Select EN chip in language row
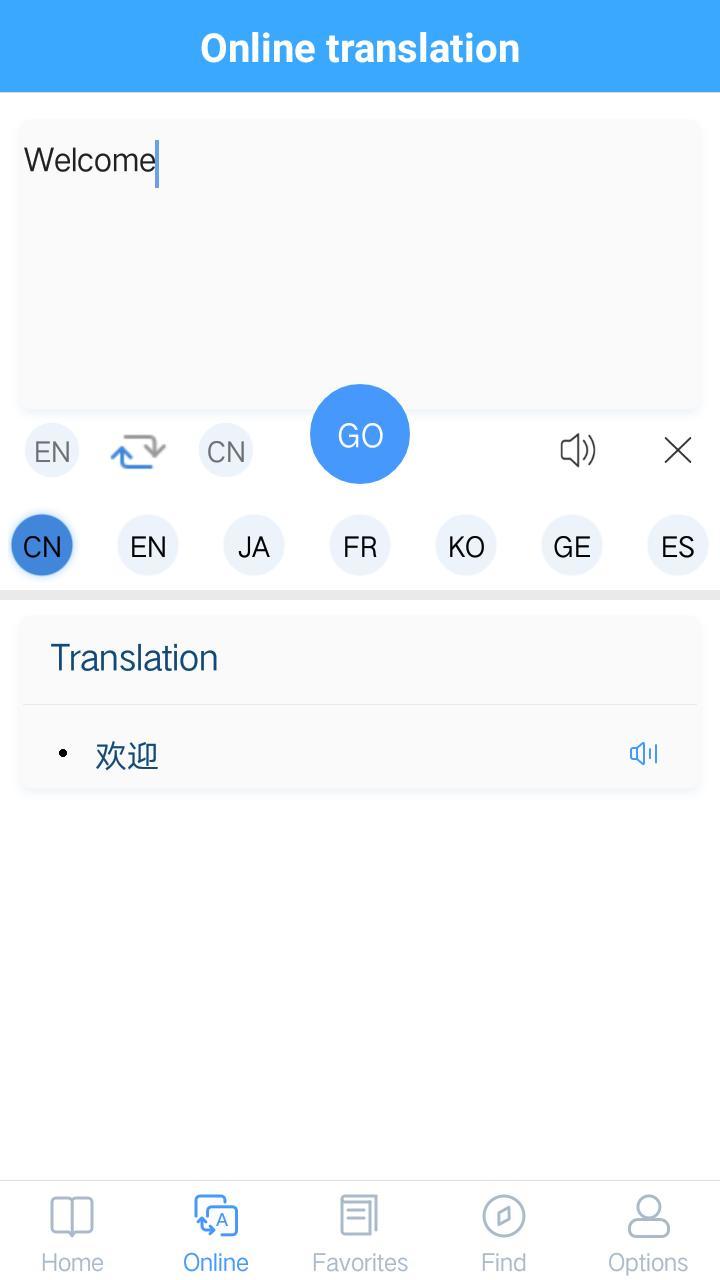Image resolution: width=720 pixels, height=1280 pixels. coord(148,546)
